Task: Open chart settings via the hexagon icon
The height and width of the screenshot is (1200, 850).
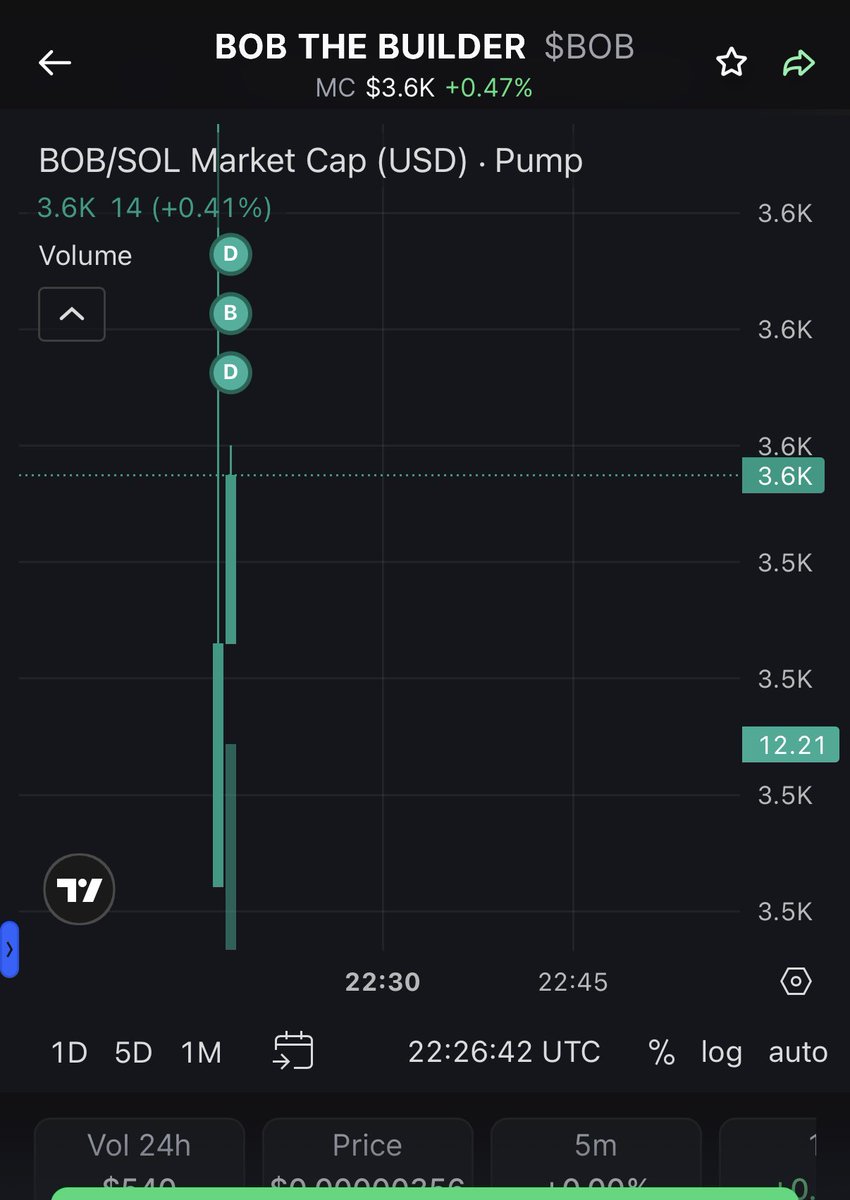Action: click(795, 981)
